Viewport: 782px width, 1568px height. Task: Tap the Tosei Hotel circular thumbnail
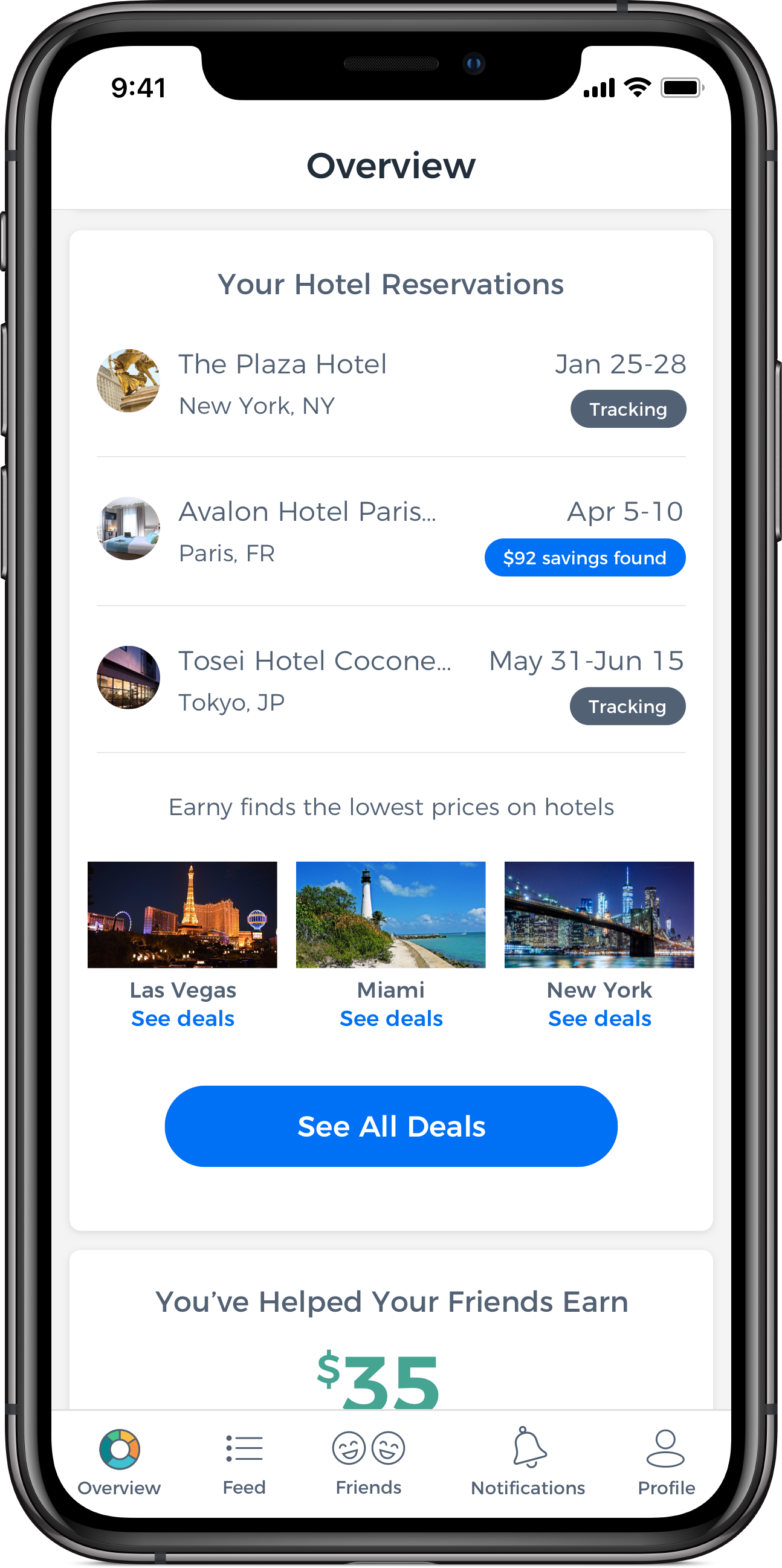(x=128, y=677)
